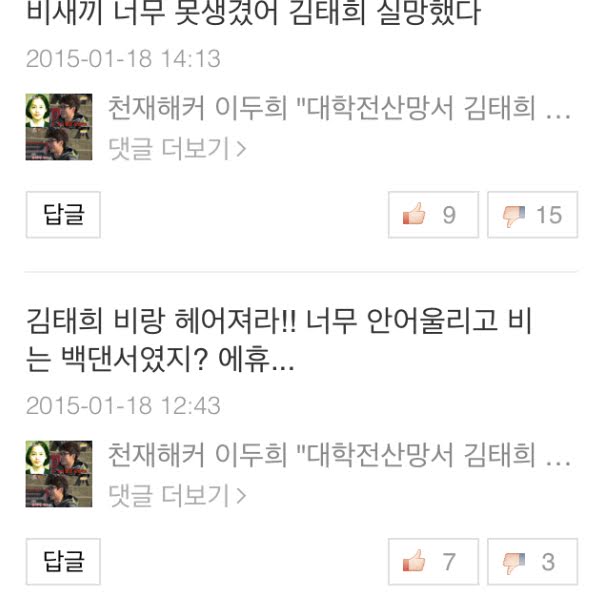
Task: Like the 14:13 comment with 9 likes
Action: point(433,214)
